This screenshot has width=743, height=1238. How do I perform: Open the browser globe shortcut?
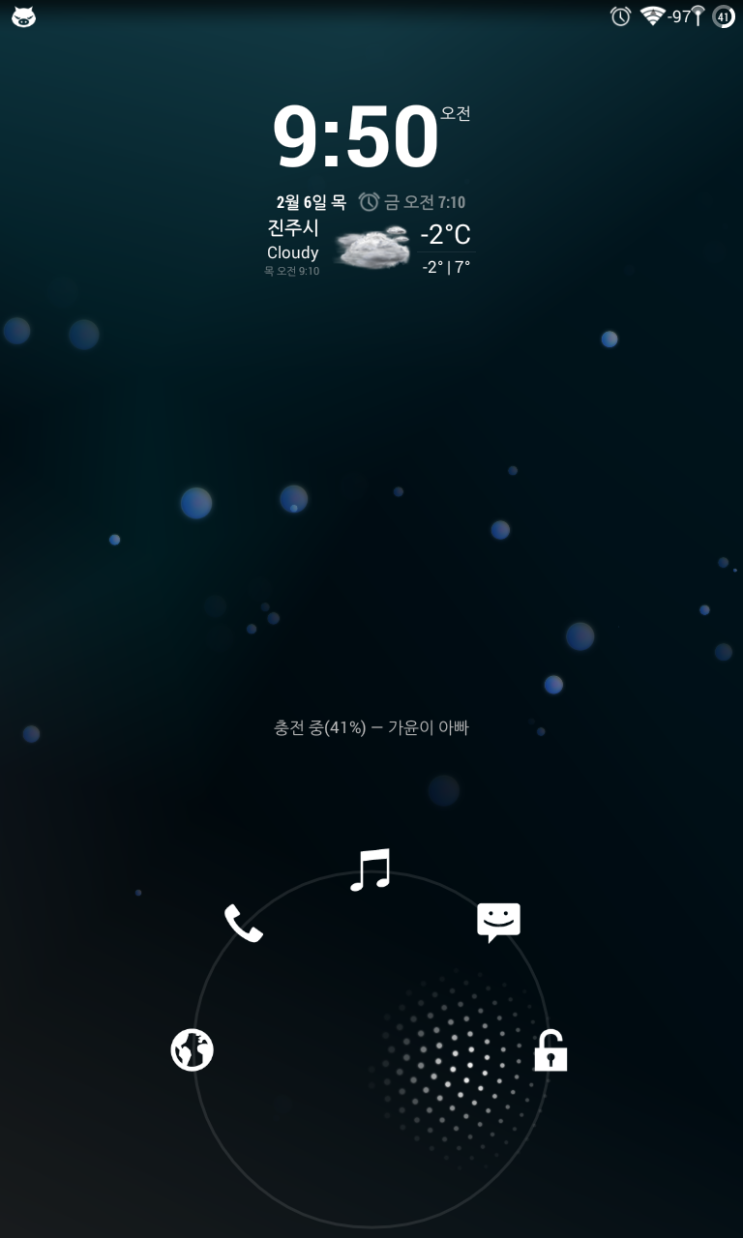tap(192, 1050)
